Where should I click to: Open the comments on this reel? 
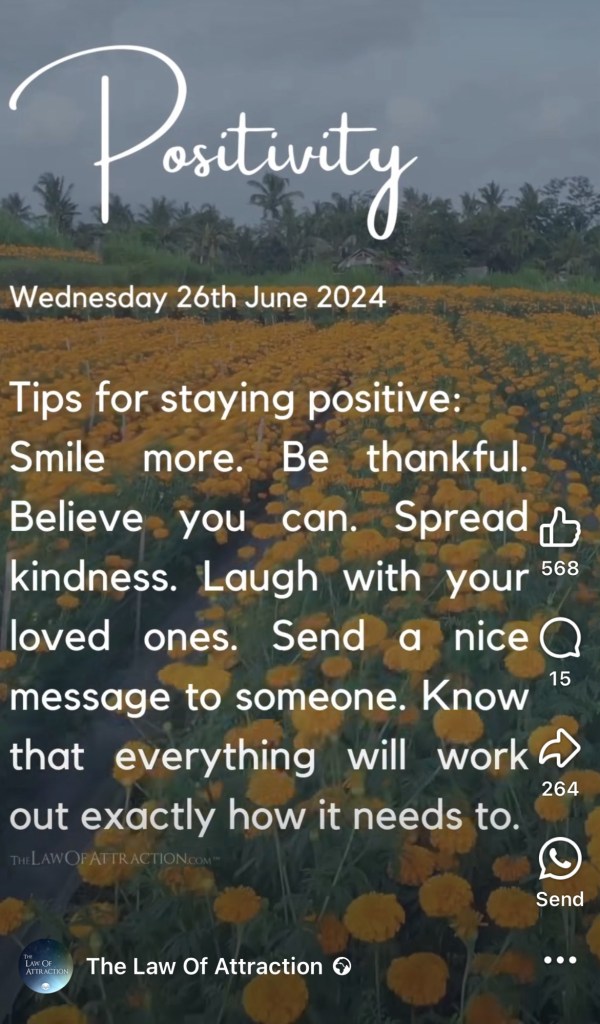pyautogui.click(x=559, y=637)
